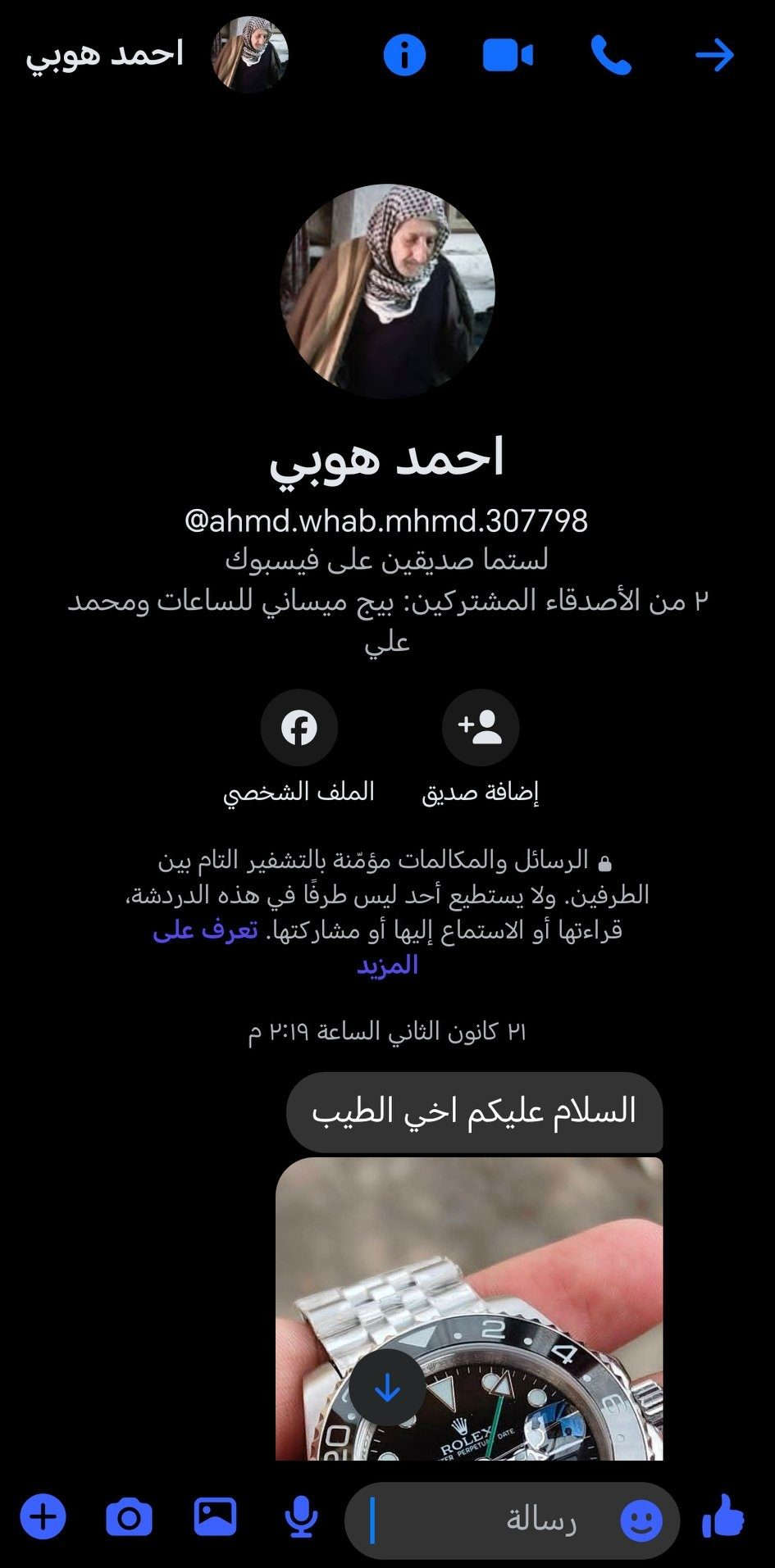Open احمد هوبي's small header profile picture
Screen dimensions: 775x1568
(x=249, y=54)
